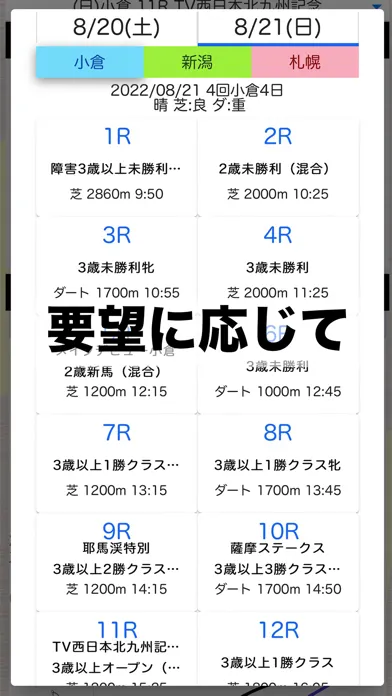Image resolution: width=392 pixels, height=696 pixels.
Task: Select race 3R 3歳未勝利牝
Action: point(117,266)
